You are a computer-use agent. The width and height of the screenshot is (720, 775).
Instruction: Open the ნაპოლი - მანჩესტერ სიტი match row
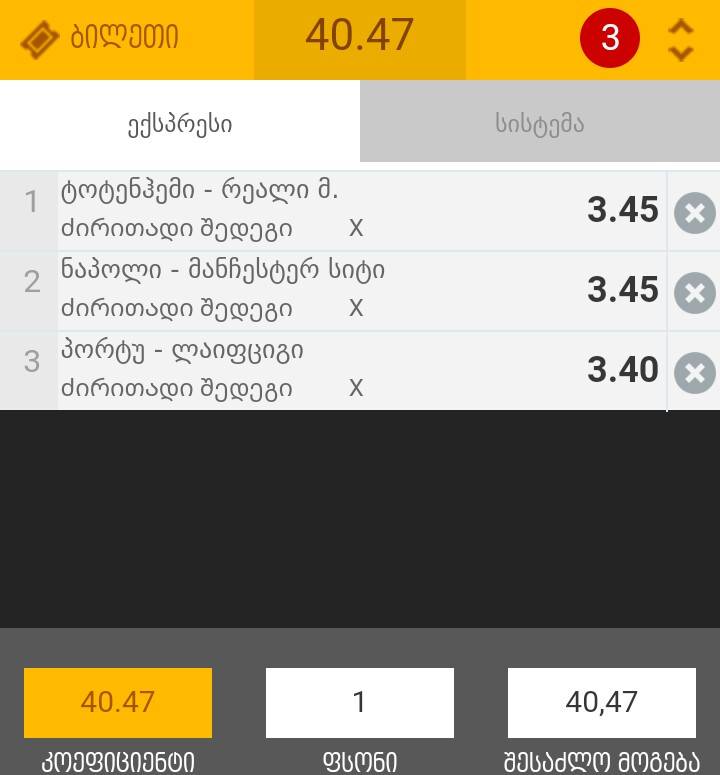coord(300,290)
